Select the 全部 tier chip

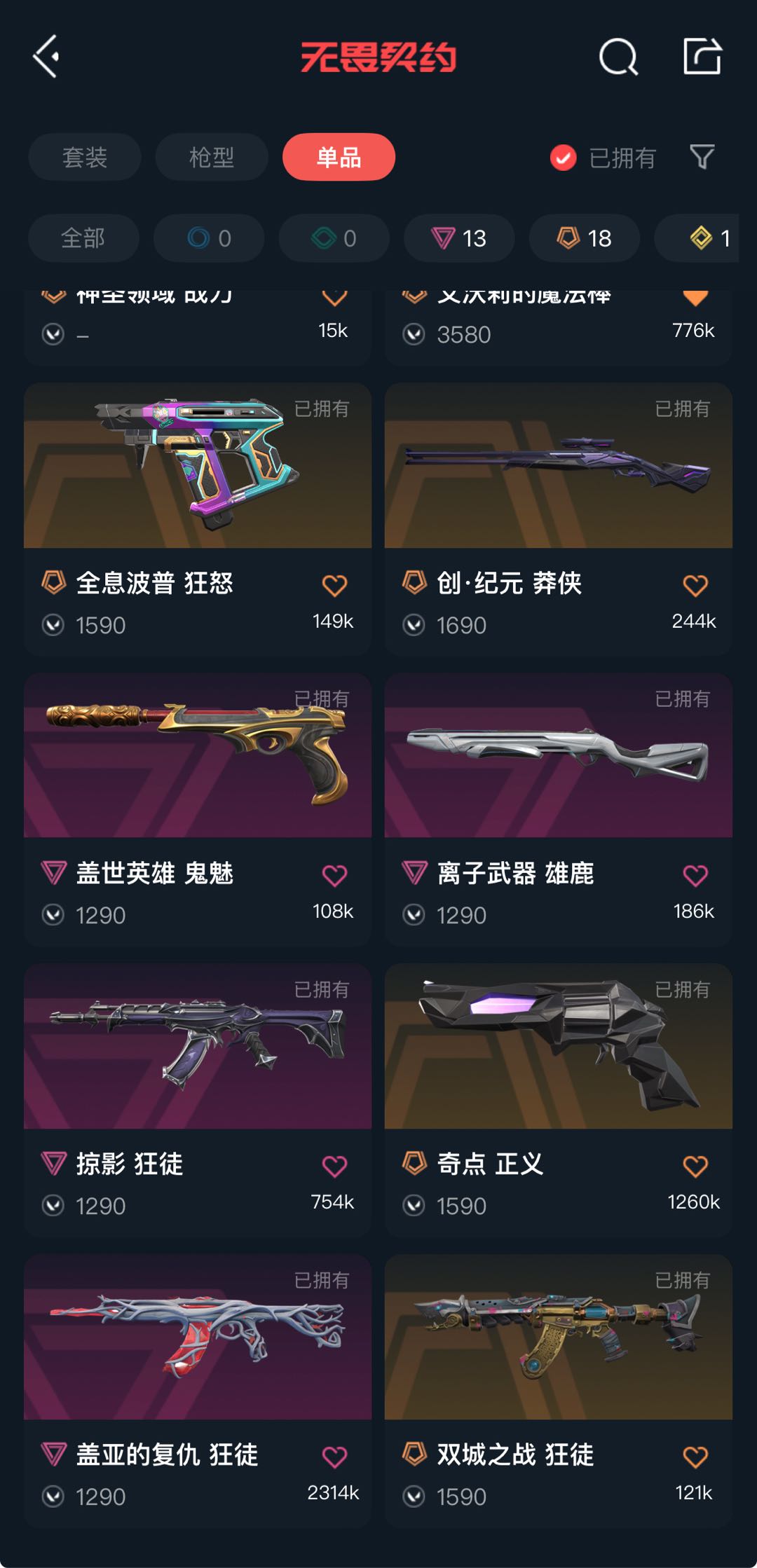tap(83, 238)
